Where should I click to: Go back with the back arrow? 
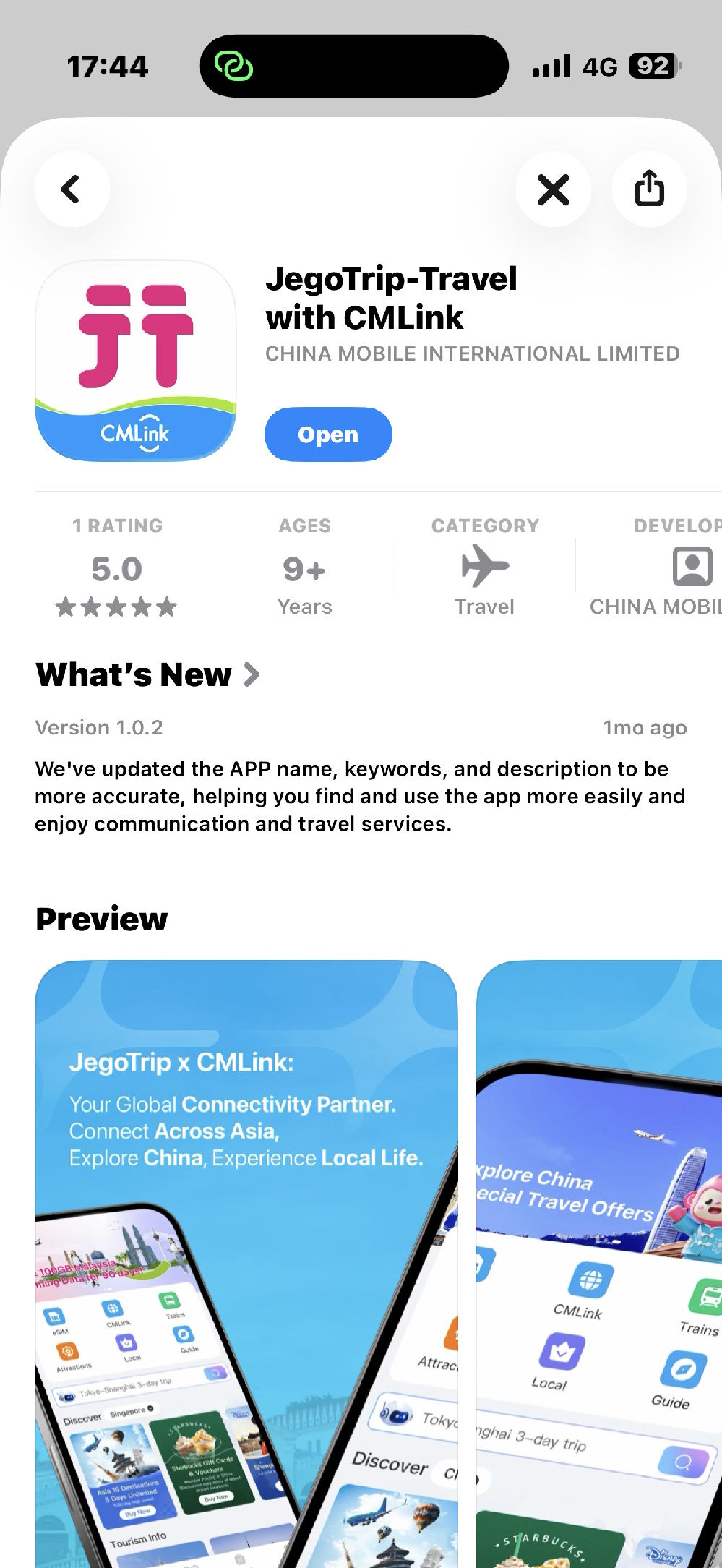coord(72,189)
